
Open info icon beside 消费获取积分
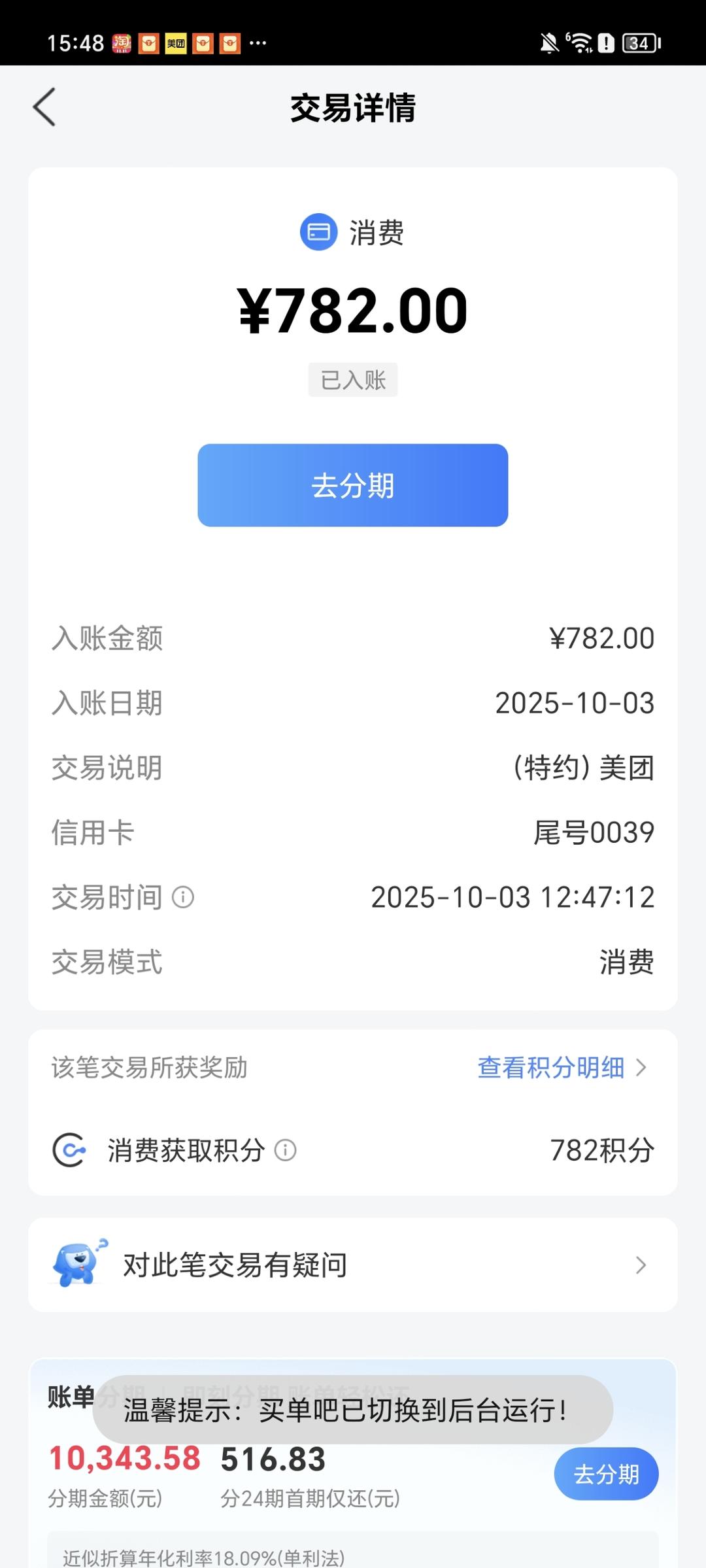286,1150
